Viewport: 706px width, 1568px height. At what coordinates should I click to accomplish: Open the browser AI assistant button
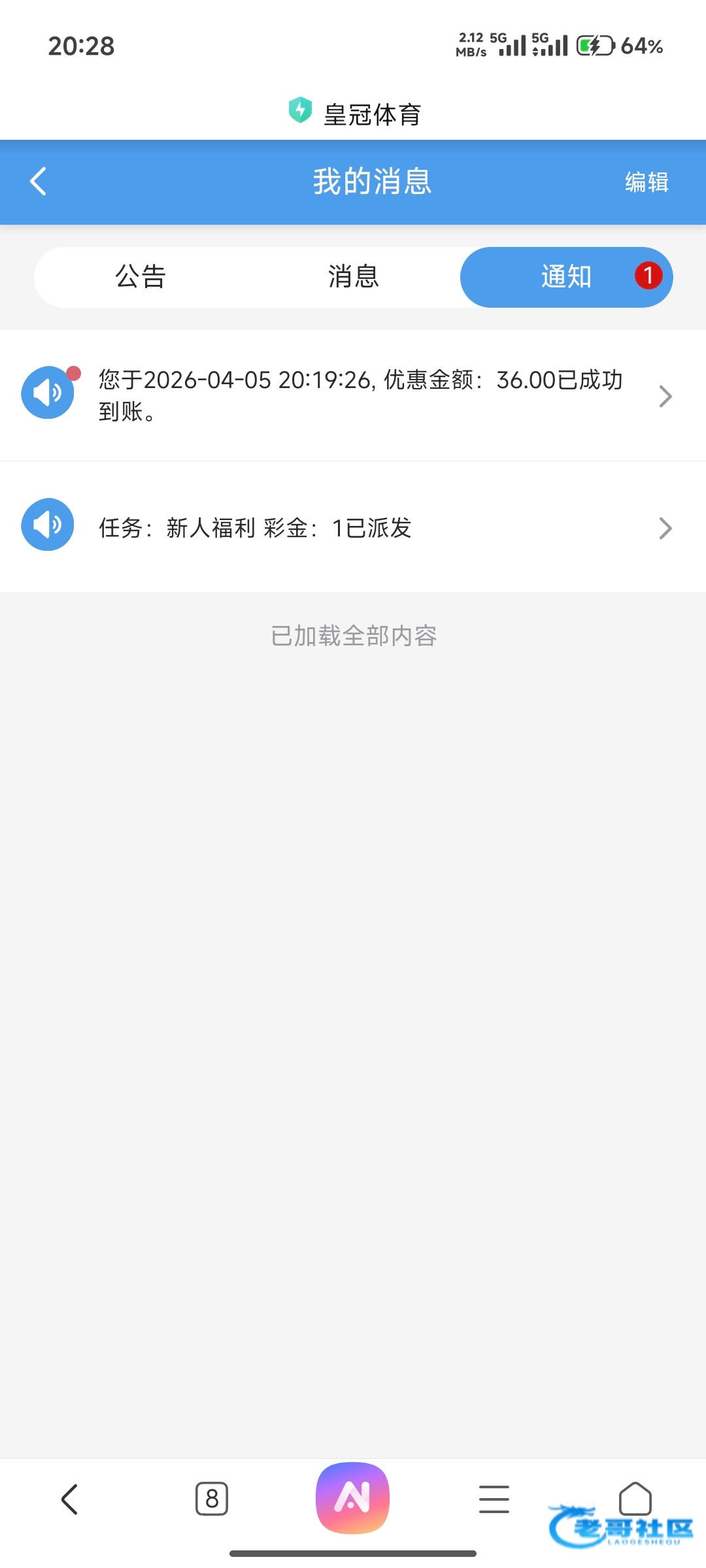point(352,1497)
